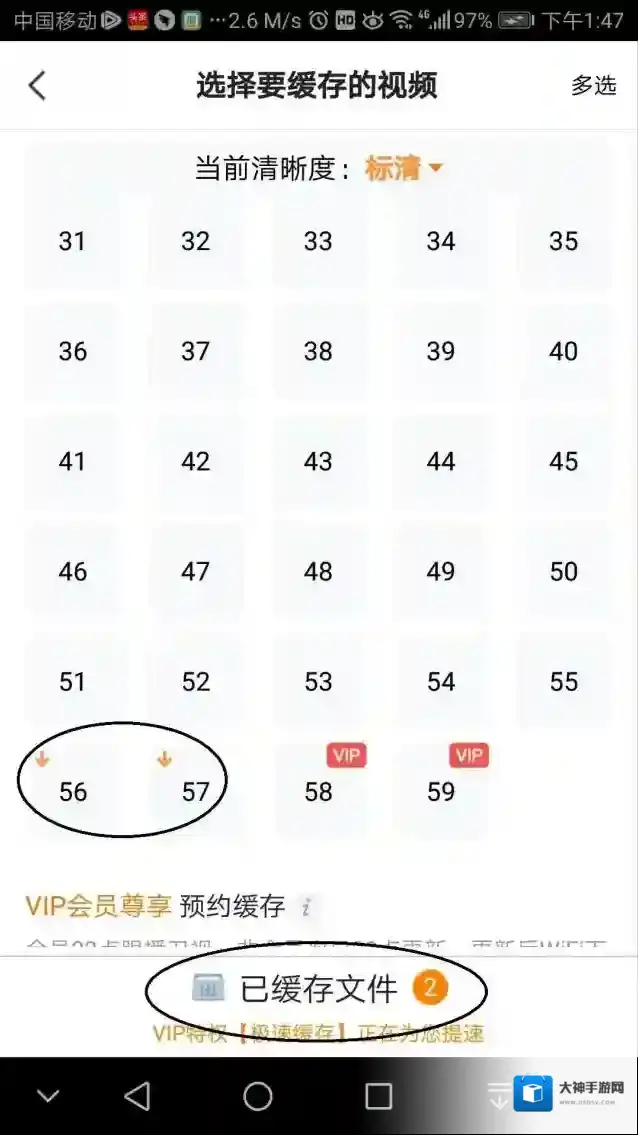The image size is (638, 1135).
Task: Tap the system home button
Action: point(258,1096)
